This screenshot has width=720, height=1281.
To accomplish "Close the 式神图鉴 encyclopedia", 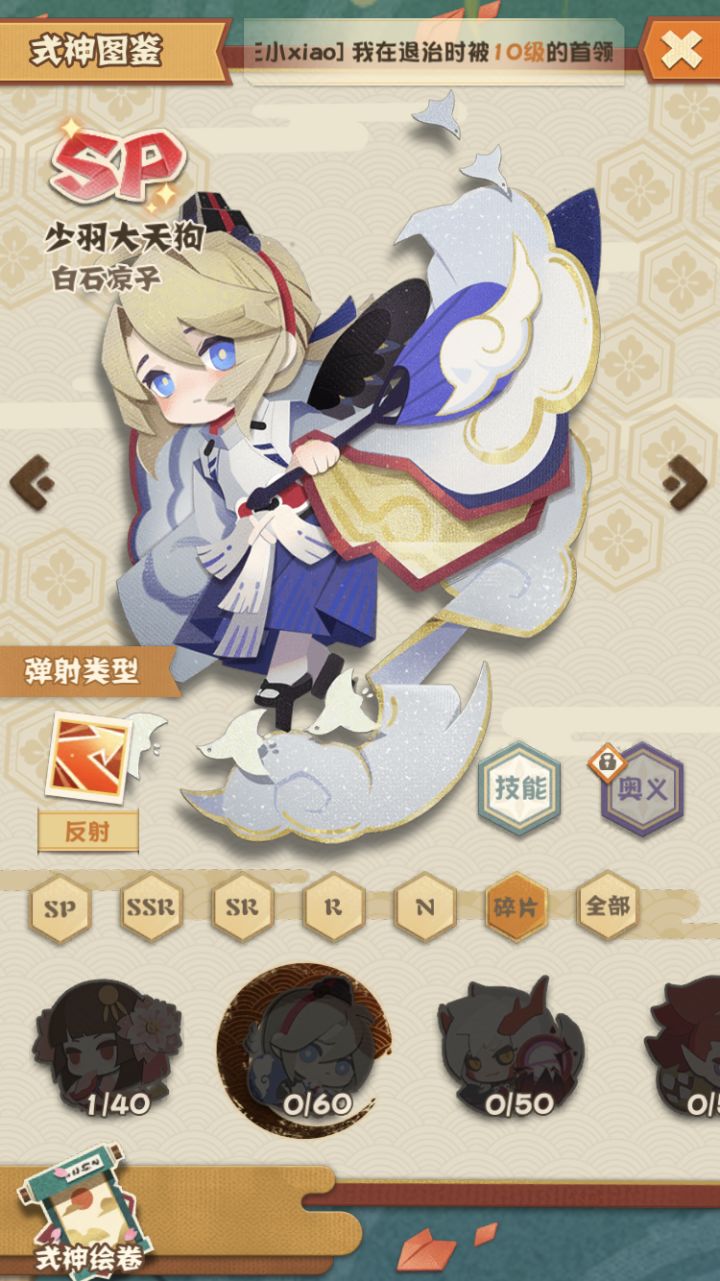I will click(x=684, y=46).
